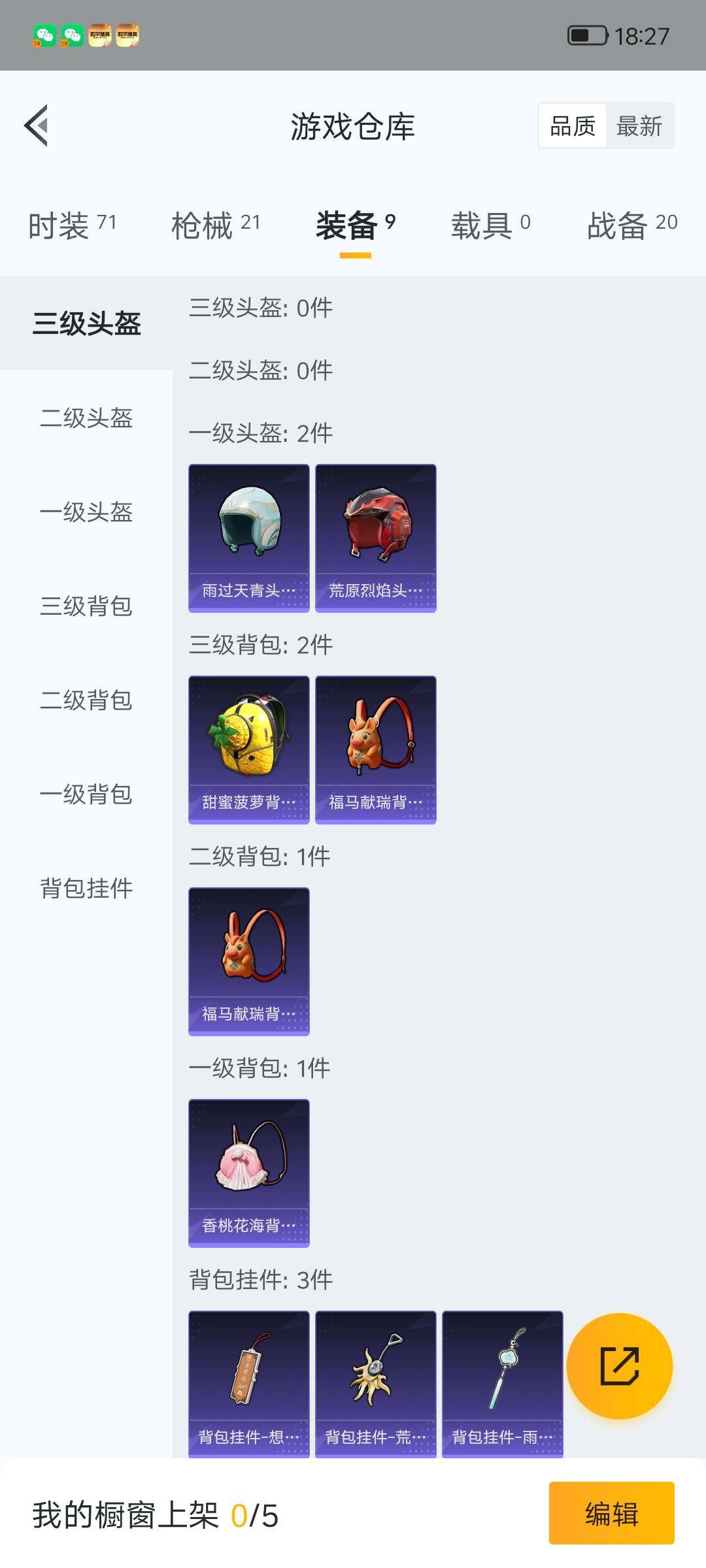Switch sorting to 最新
Screen dimensions: 706x1568
(640, 125)
